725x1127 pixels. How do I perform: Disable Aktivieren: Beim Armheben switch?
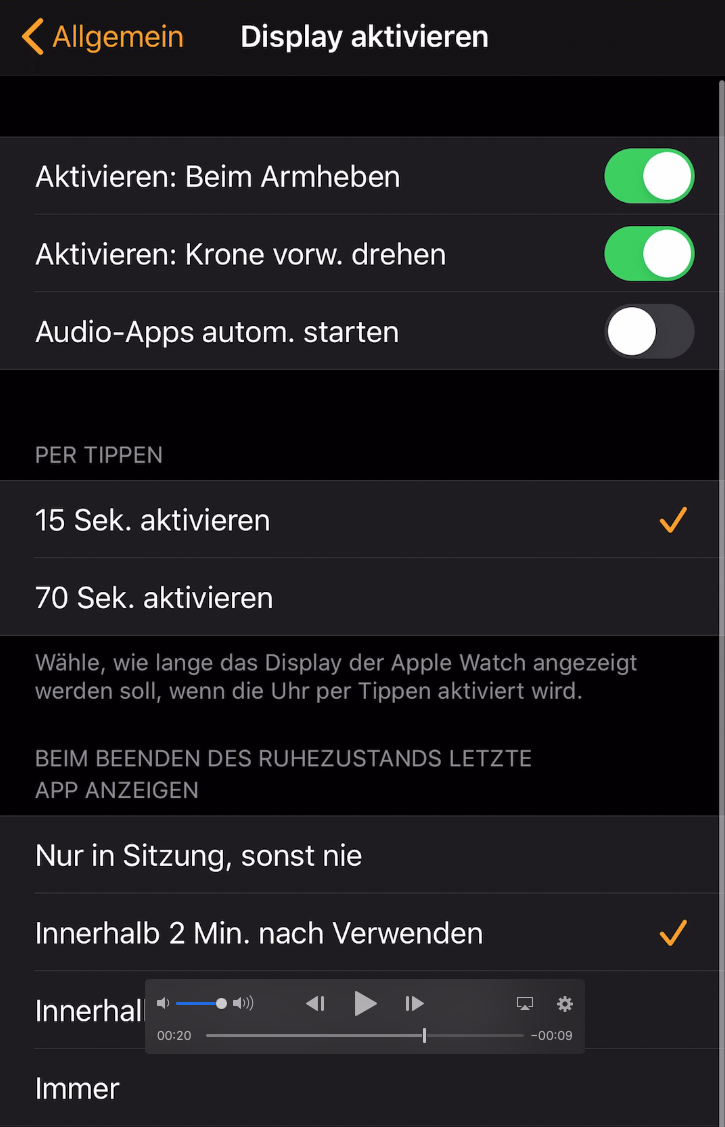click(648, 177)
